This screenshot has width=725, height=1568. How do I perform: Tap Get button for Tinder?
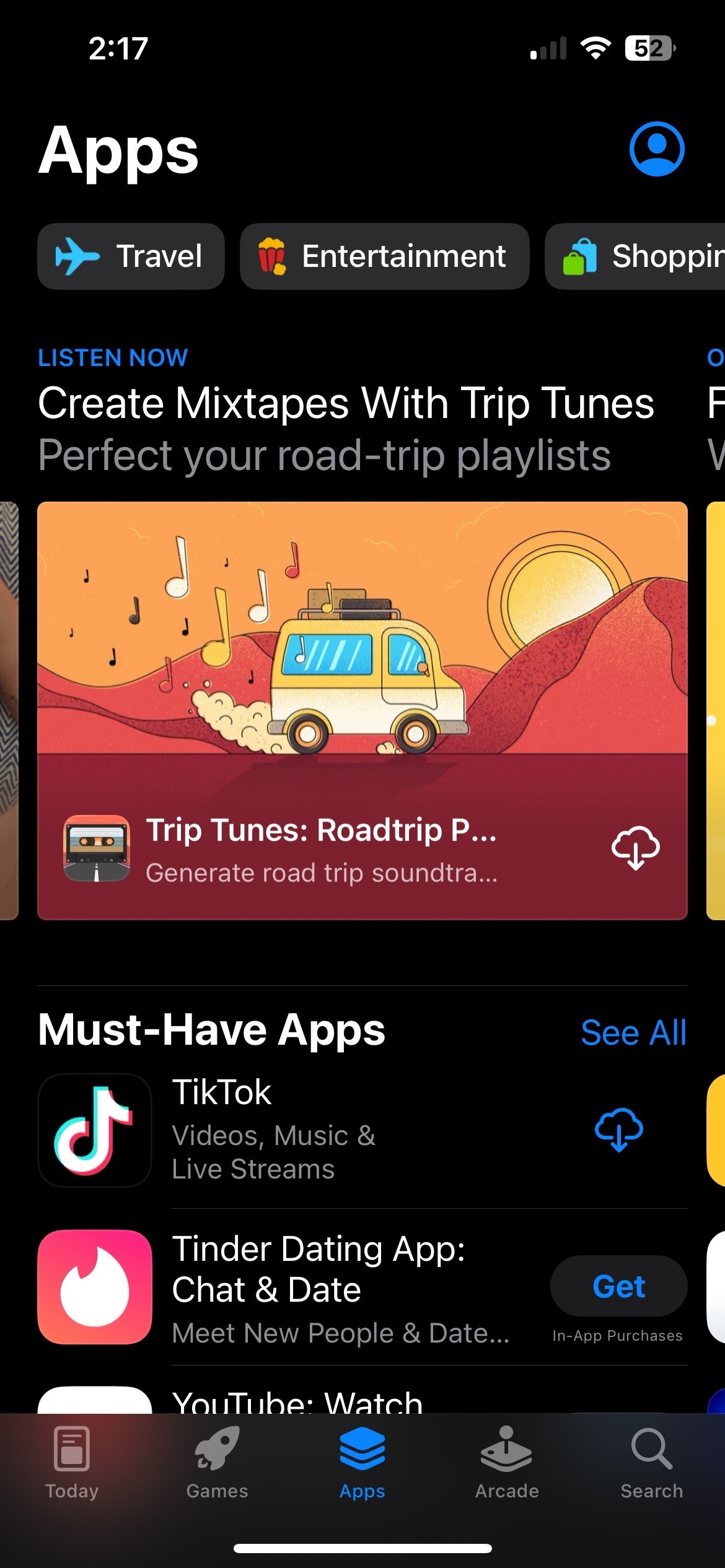click(x=618, y=1286)
